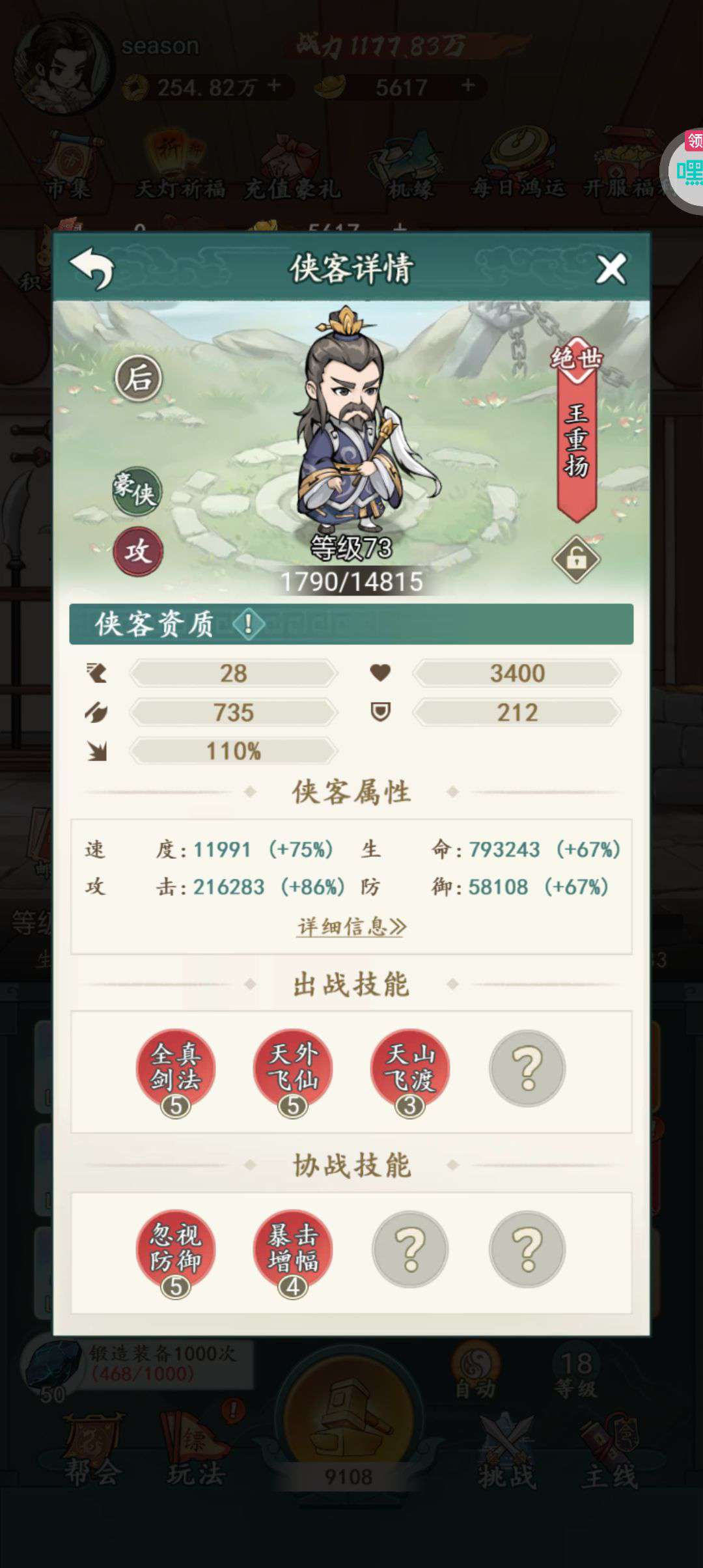The image size is (703, 1568).
Task: Tap the empty fourth 出战技能 slot
Action: [x=527, y=1068]
